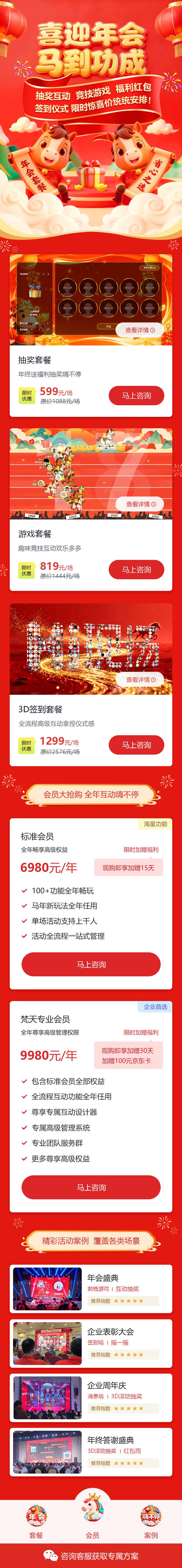The width and height of the screenshot is (182, 1568).
Task: Contact customer service via the 咨询客服 bar
Action: point(91,1555)
